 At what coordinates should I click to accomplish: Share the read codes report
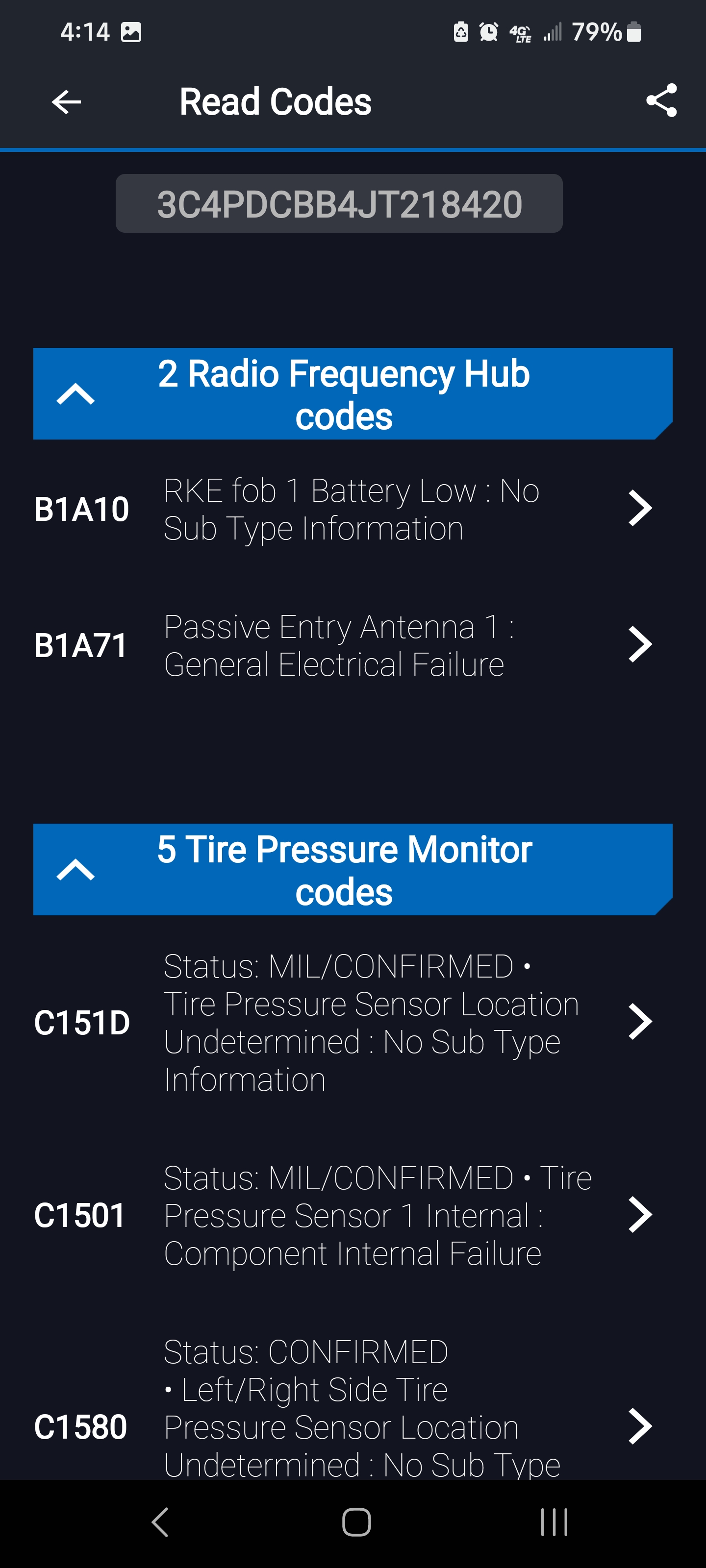[x=661, y=100]
